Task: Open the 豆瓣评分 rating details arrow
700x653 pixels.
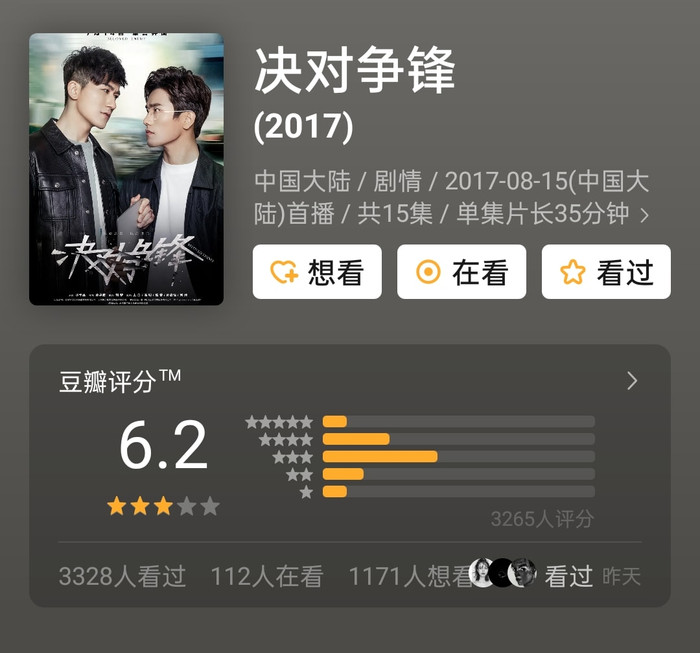Action: coord(632,381)
